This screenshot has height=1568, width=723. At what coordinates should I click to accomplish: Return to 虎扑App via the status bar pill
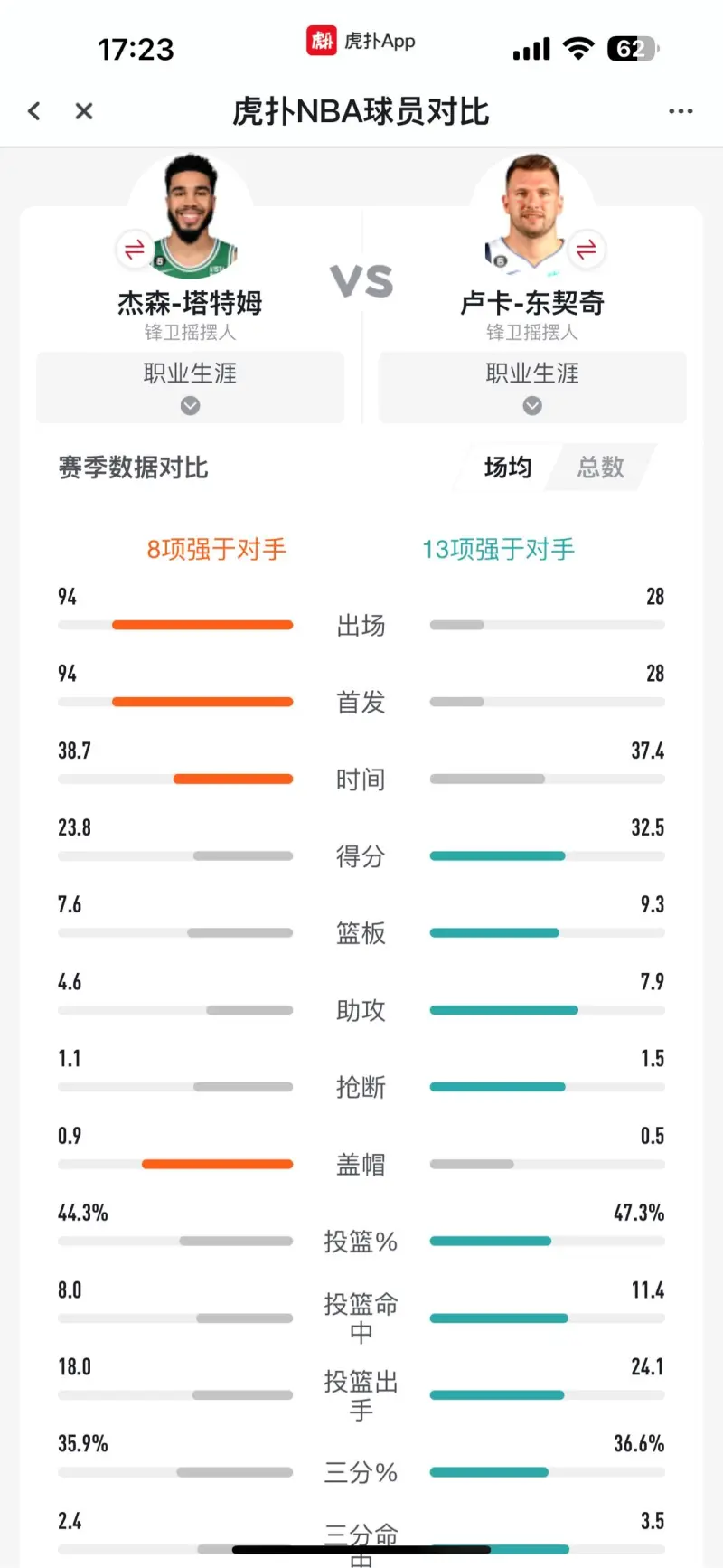click(361, 41)
